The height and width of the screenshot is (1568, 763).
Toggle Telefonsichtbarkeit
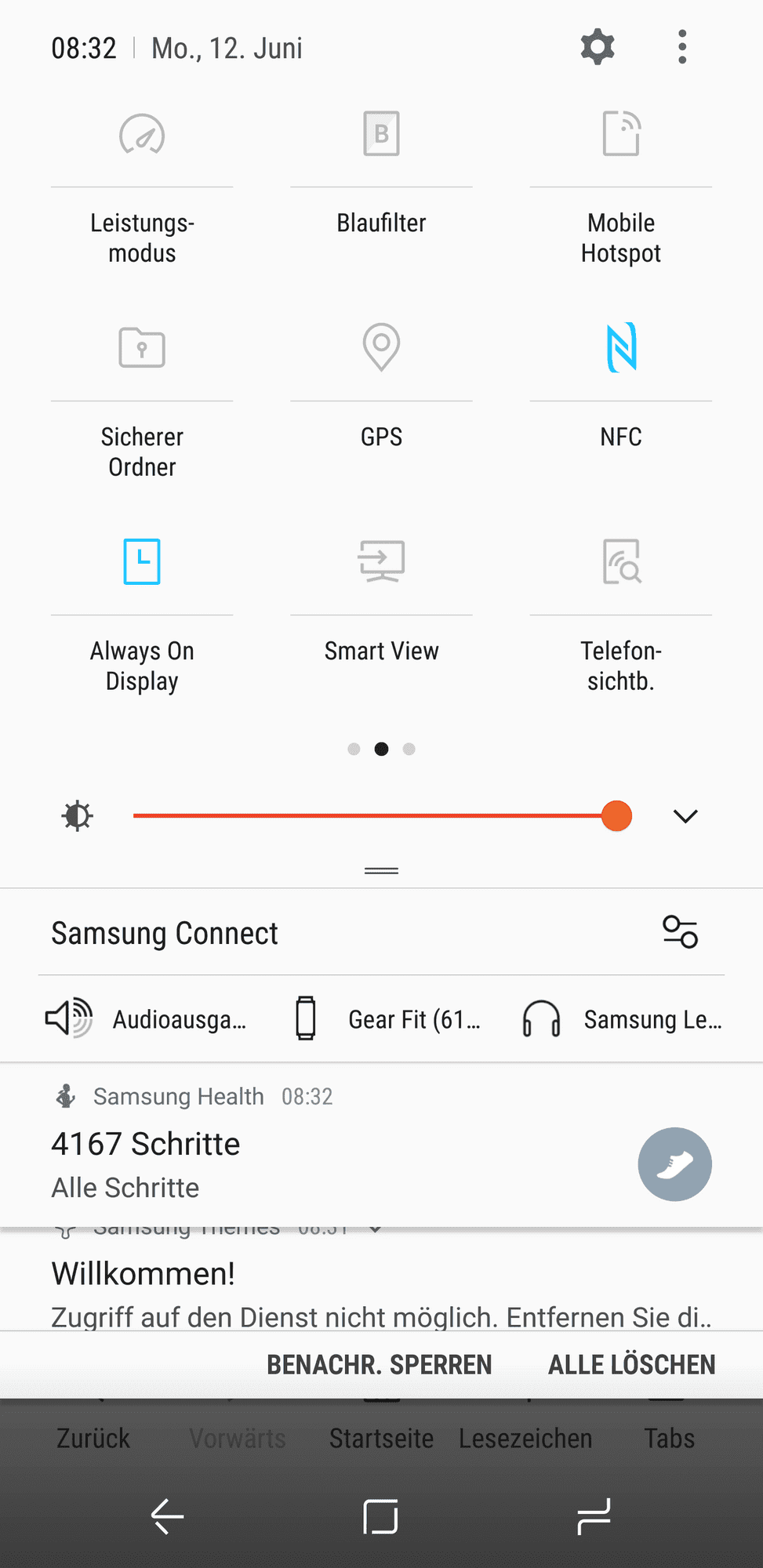point(621,561)
